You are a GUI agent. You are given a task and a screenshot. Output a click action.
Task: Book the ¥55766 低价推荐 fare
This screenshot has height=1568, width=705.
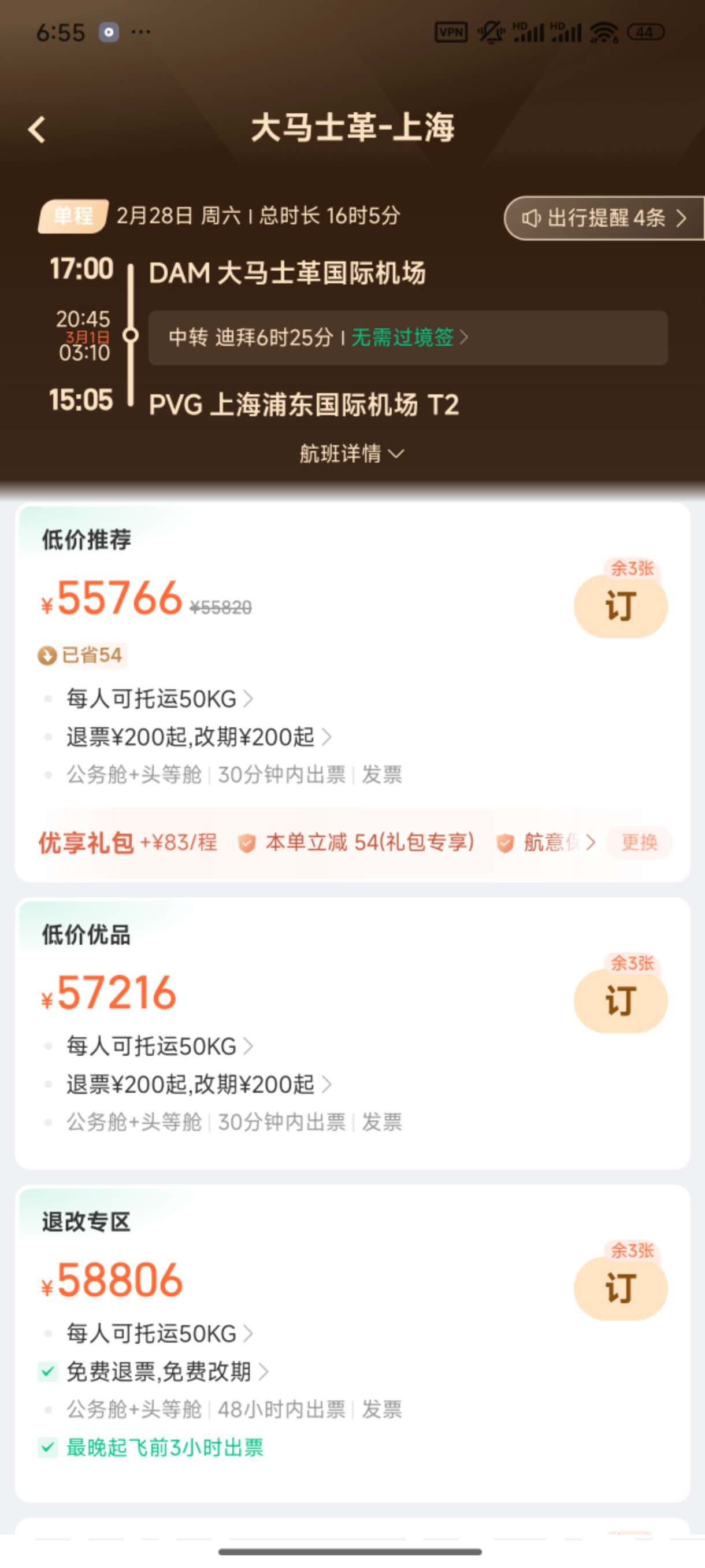tap(620, 606)
